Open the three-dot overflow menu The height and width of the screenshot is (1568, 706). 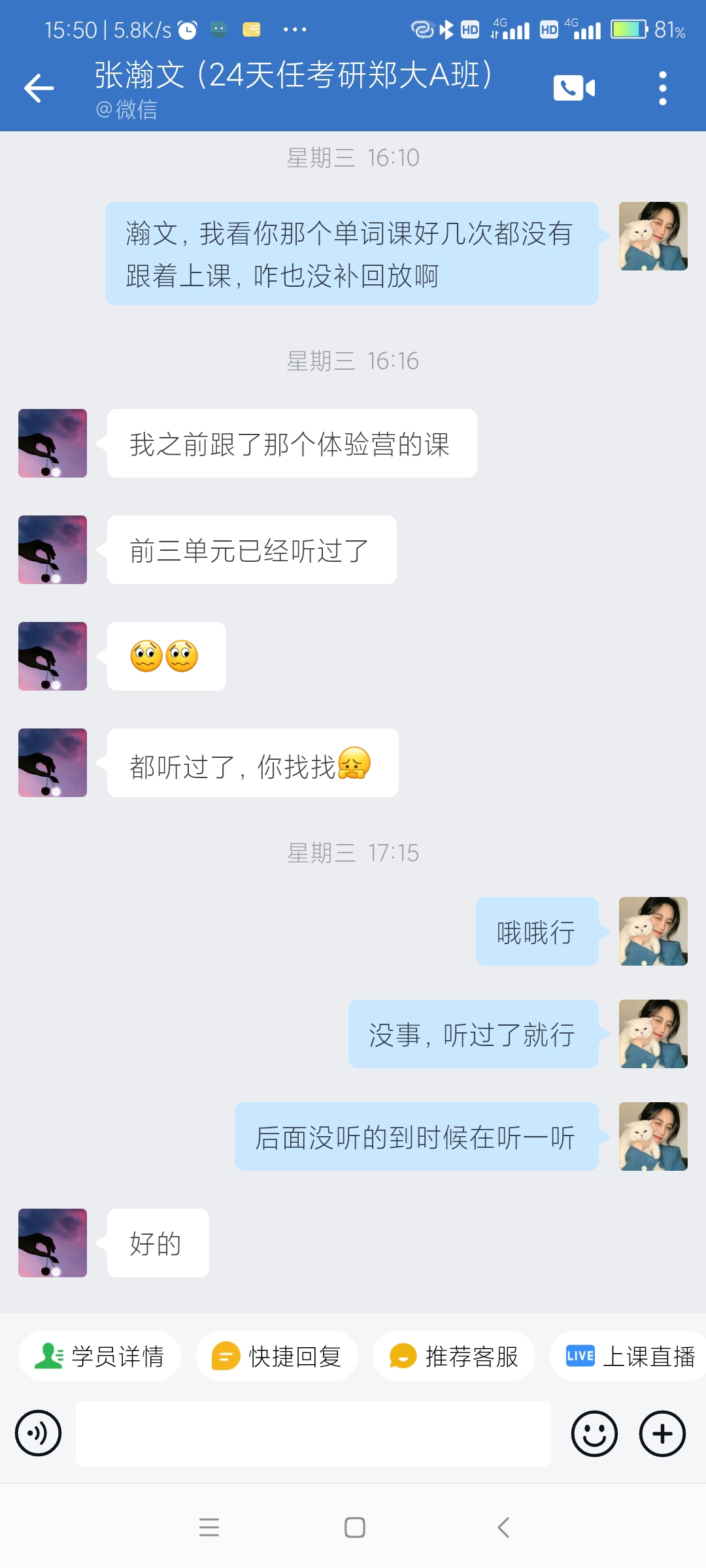pos(662,88)
